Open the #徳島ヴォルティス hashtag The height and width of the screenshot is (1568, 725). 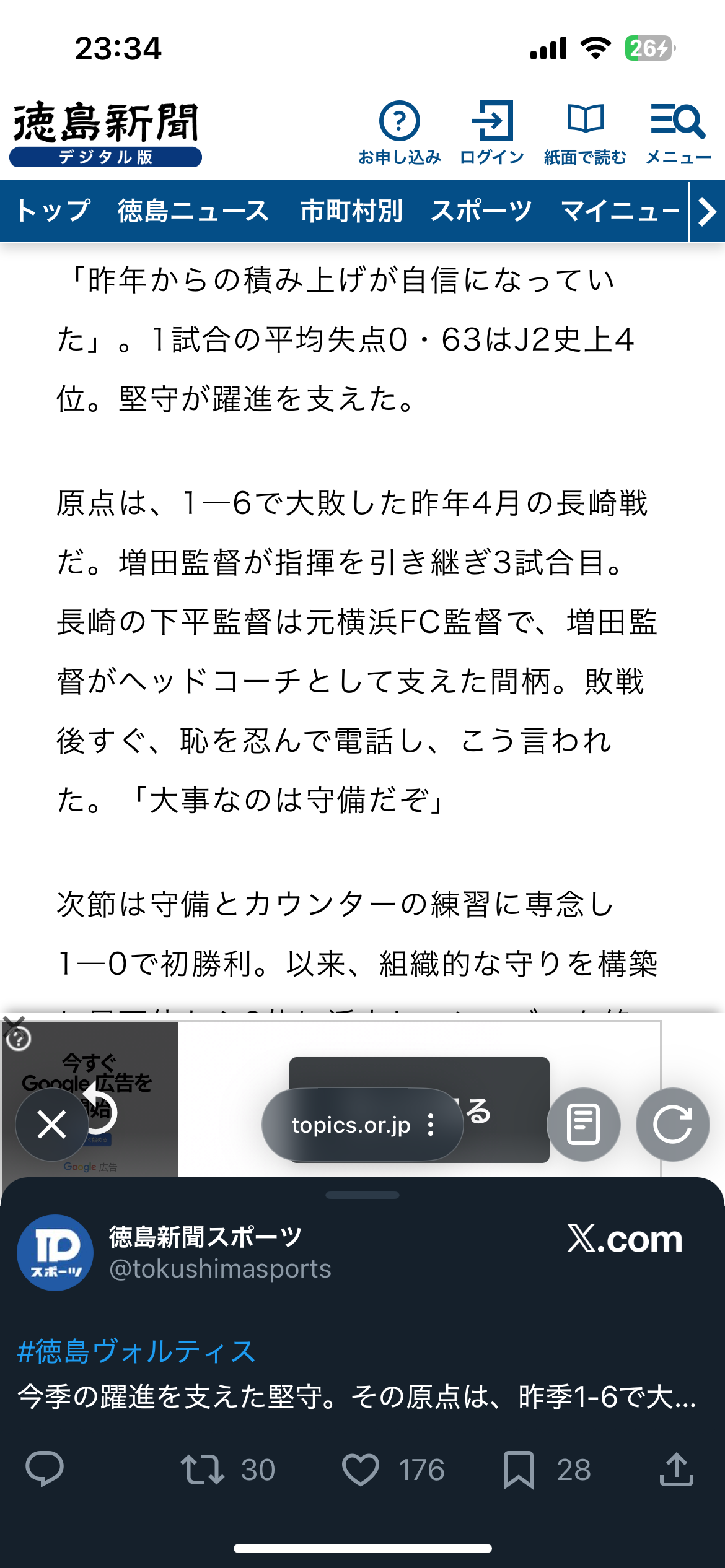coord(137,1351)
